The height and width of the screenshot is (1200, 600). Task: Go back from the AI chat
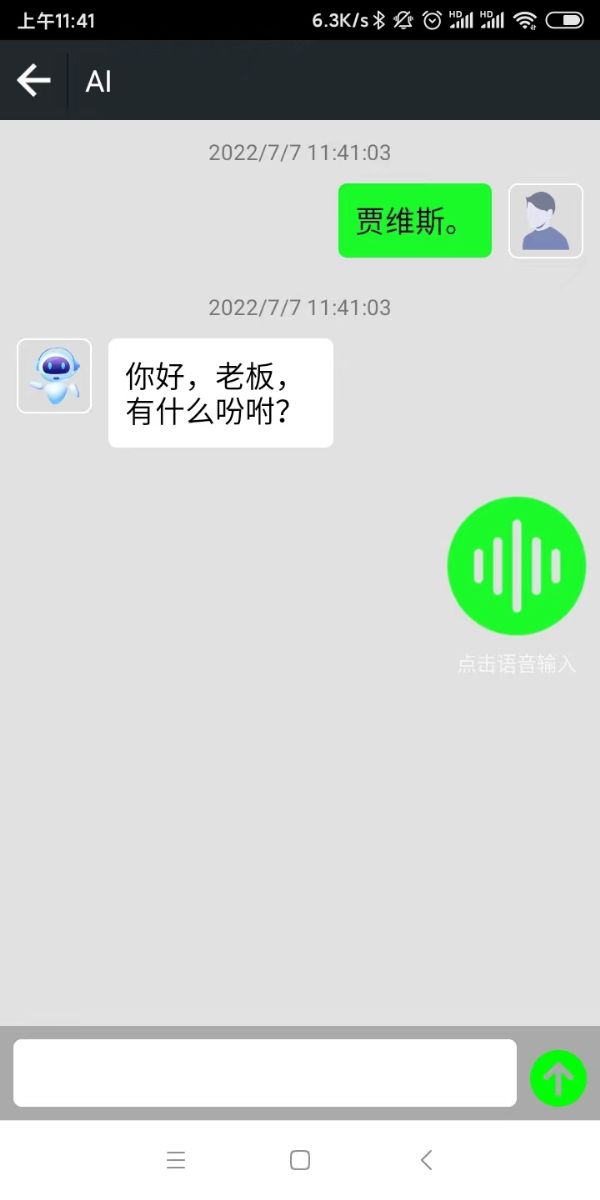pyautogui.click(x=34, y=80)
